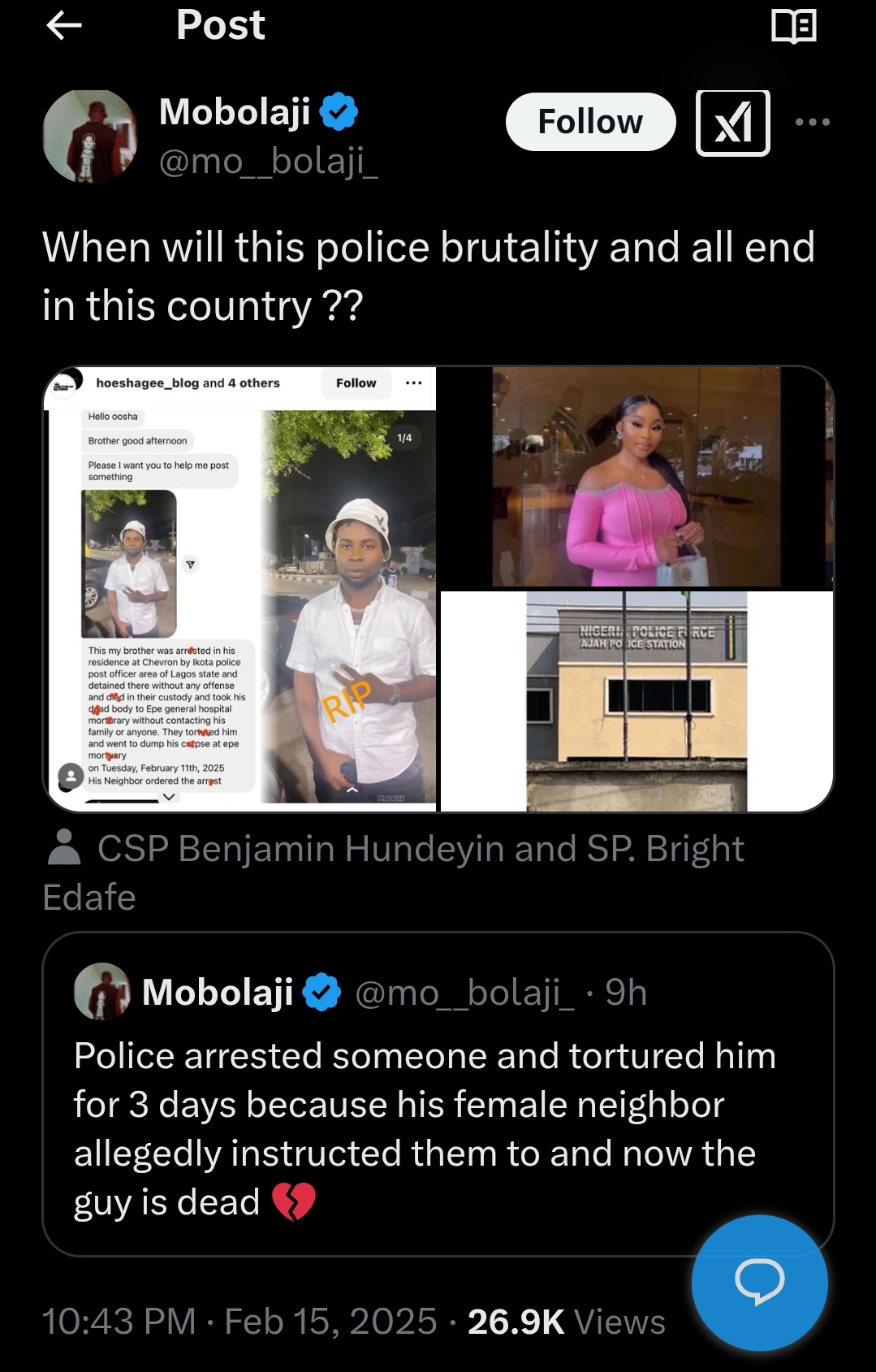Viewport: 876px width, 1372px height.
Task: Open the Ajah police station photo
Action: tap(637, 701)
